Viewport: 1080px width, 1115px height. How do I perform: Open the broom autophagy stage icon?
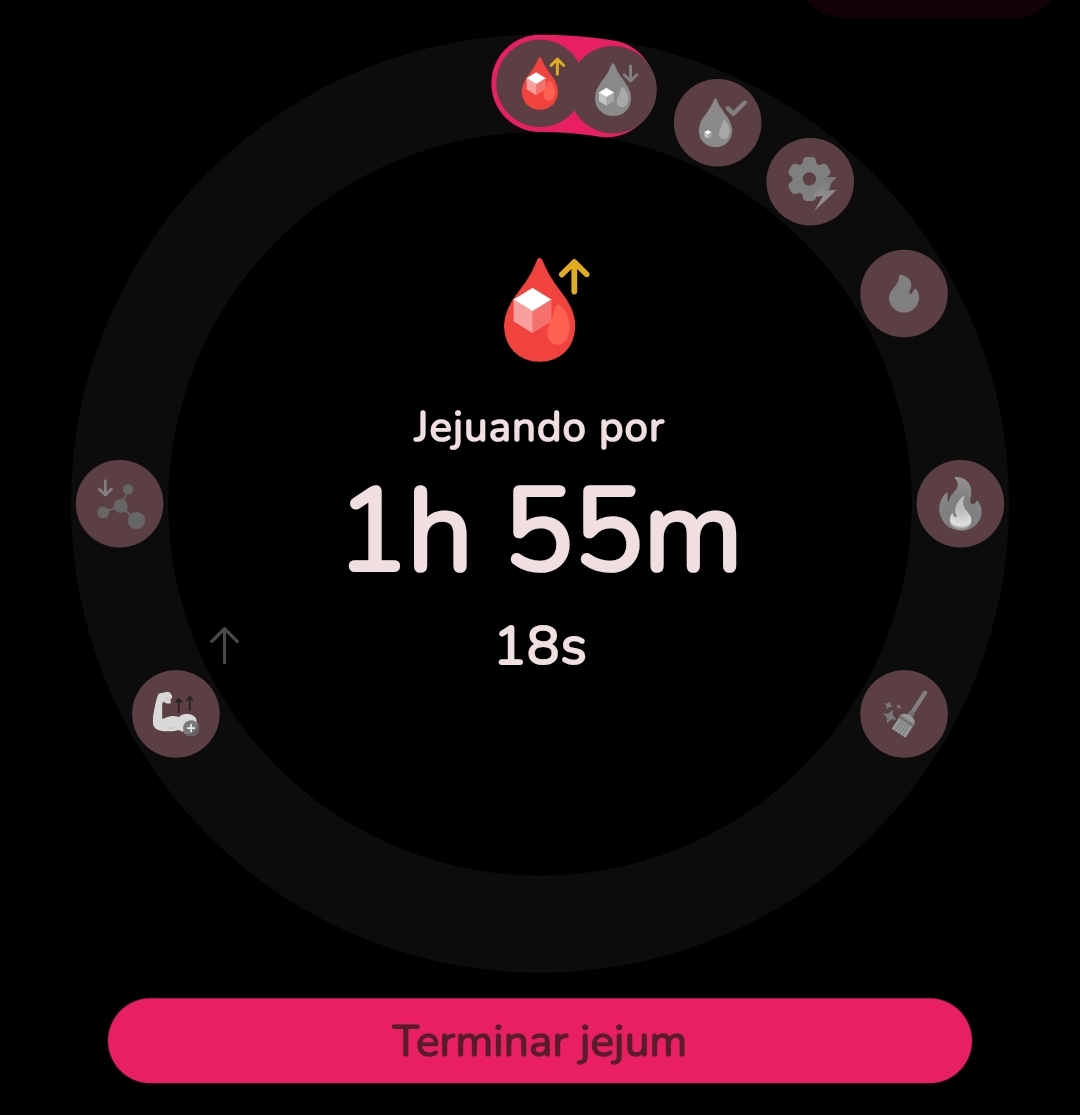coord(903,713)
